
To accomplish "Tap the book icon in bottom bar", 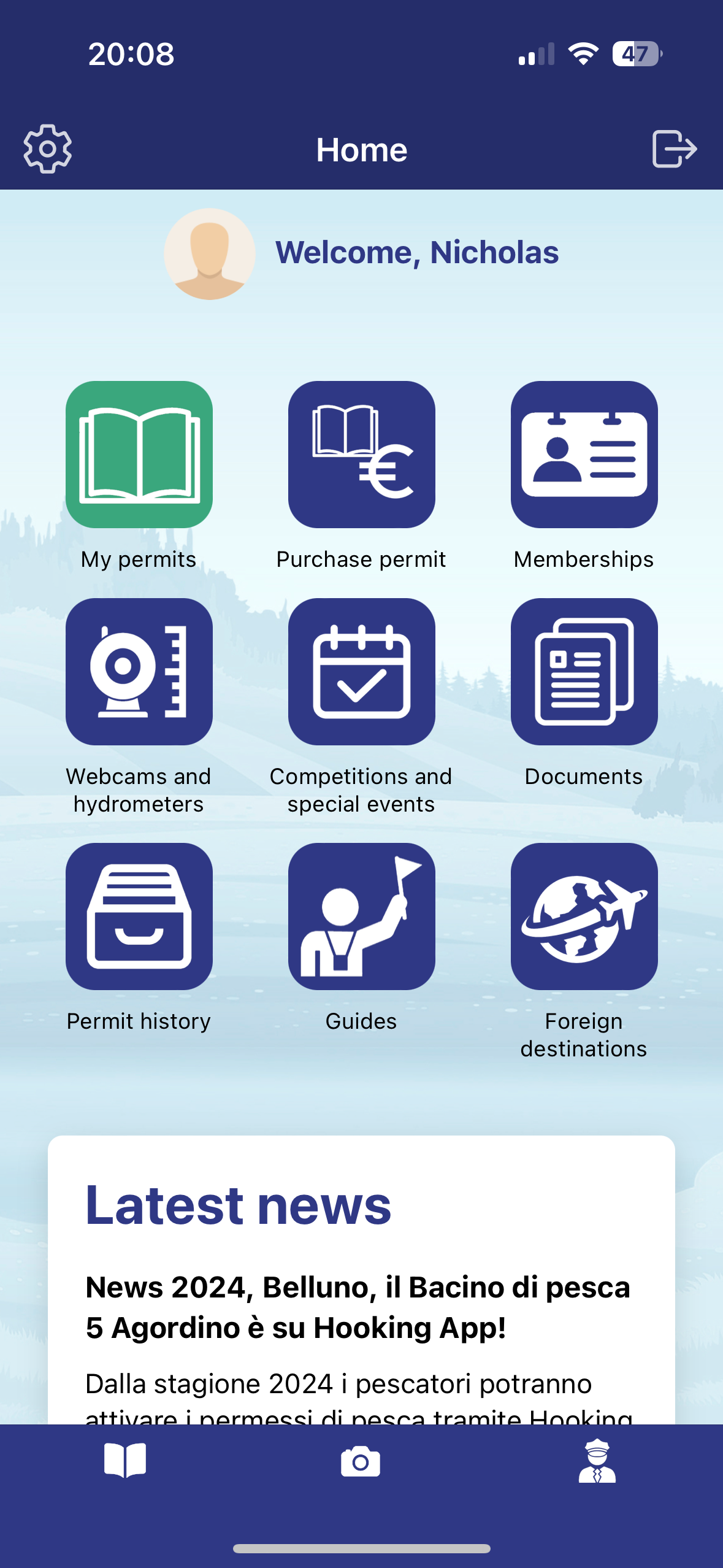I will click(x=125, y=1461).
